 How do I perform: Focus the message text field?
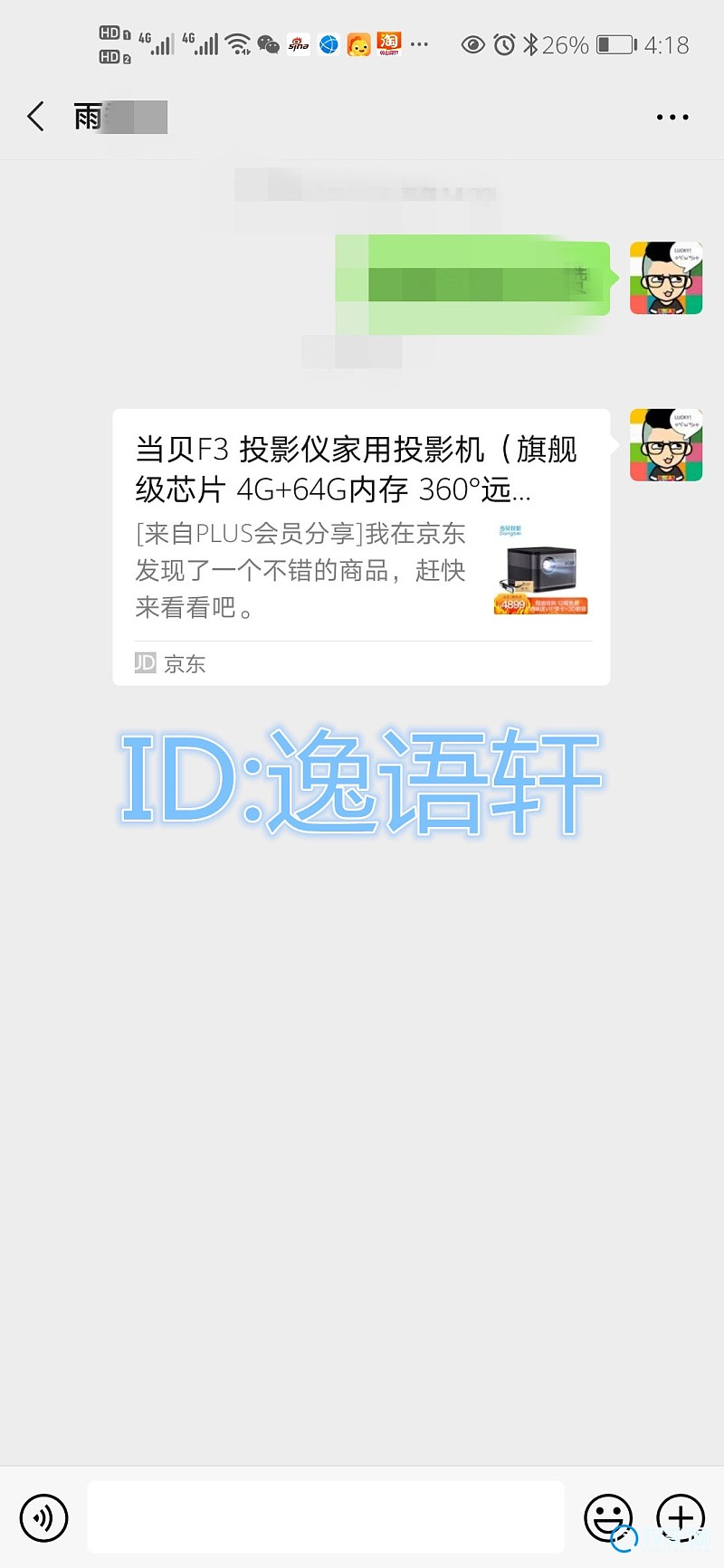326,1517
